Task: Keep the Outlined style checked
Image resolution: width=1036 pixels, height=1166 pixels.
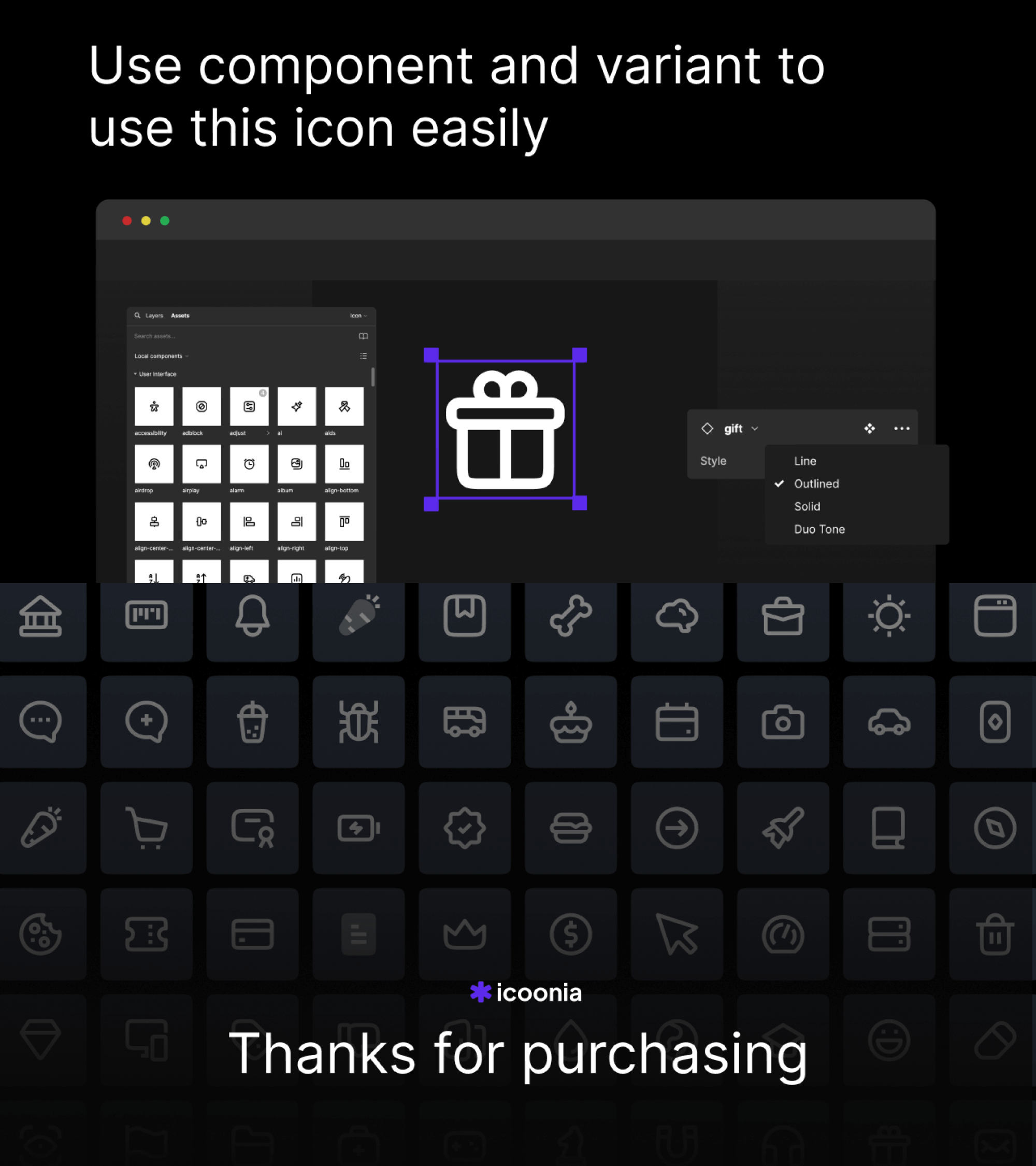Action: (x=816, y=483)
